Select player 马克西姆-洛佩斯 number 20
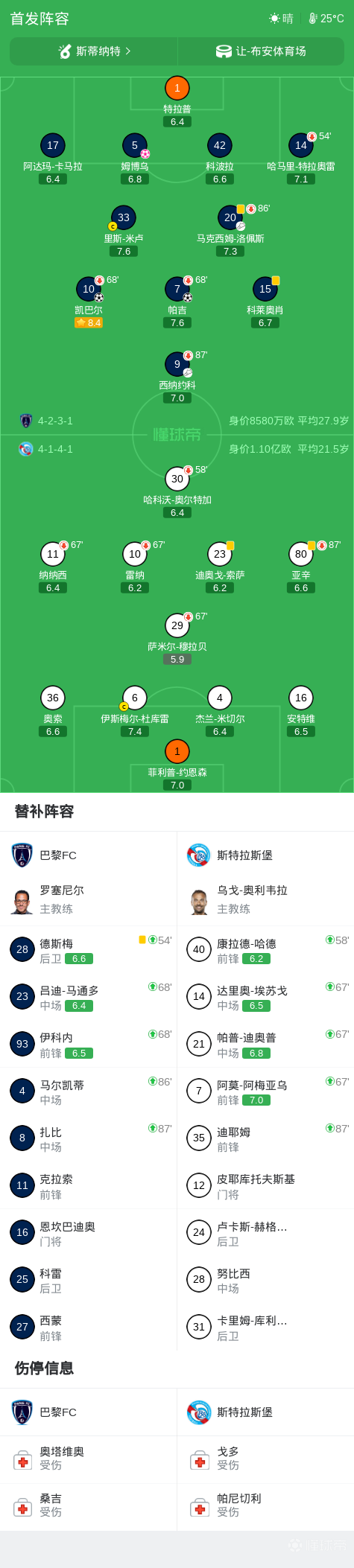 click(230, 231)
